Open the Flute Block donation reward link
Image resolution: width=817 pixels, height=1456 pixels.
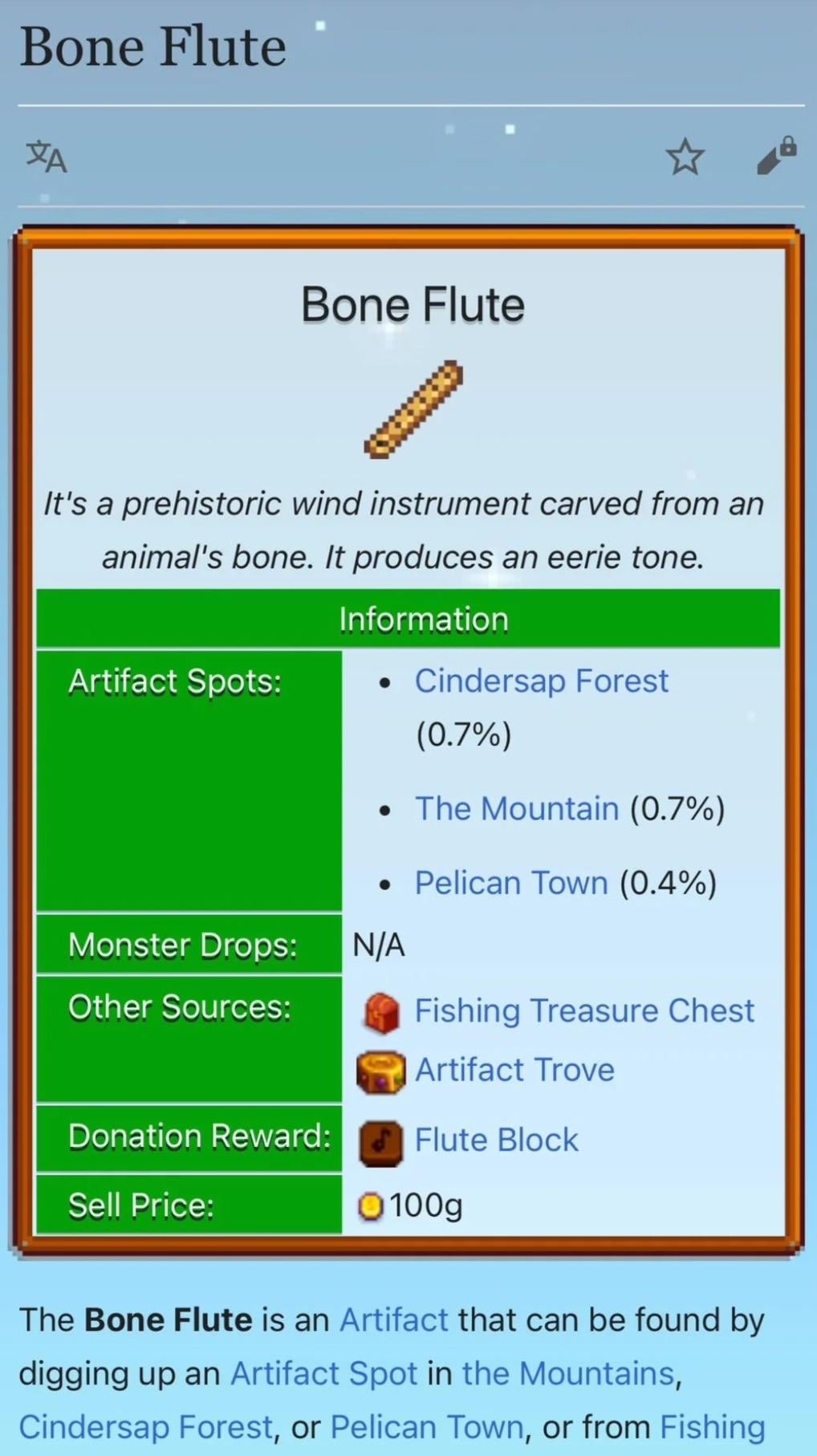pyautogui.click(x=496, y=1140)
